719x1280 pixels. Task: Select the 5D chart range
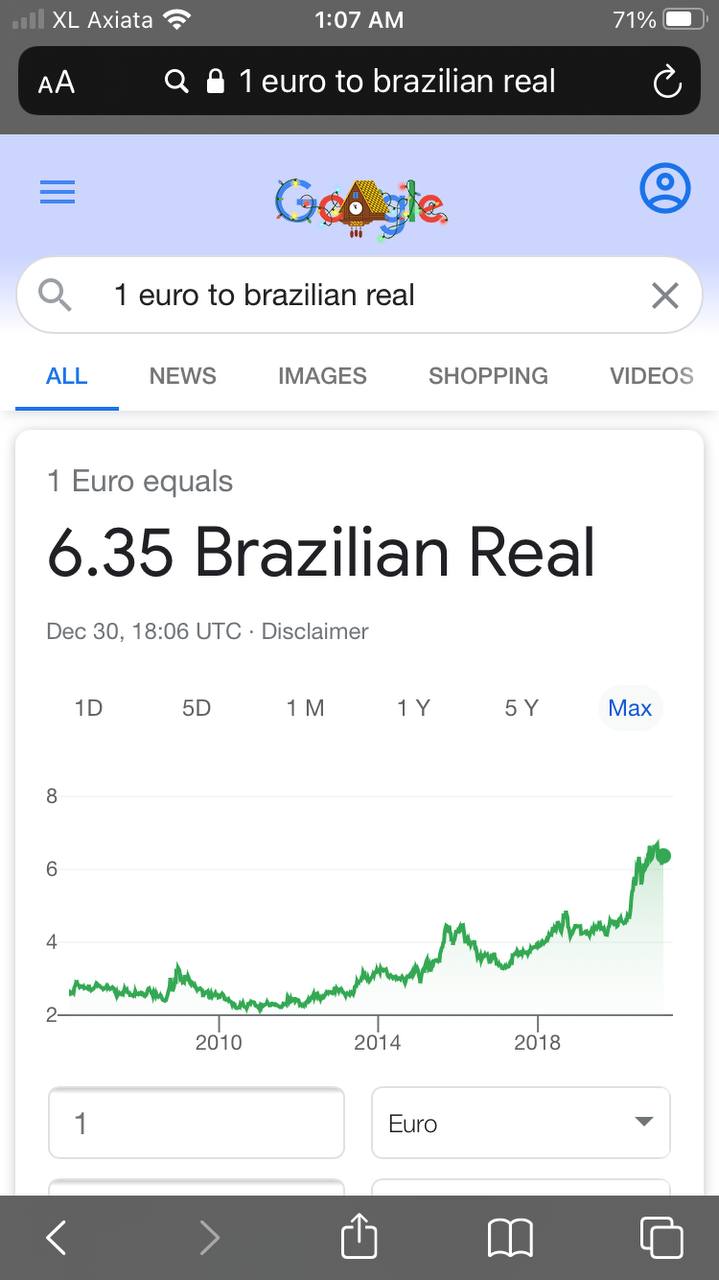(x=196, y=708)
